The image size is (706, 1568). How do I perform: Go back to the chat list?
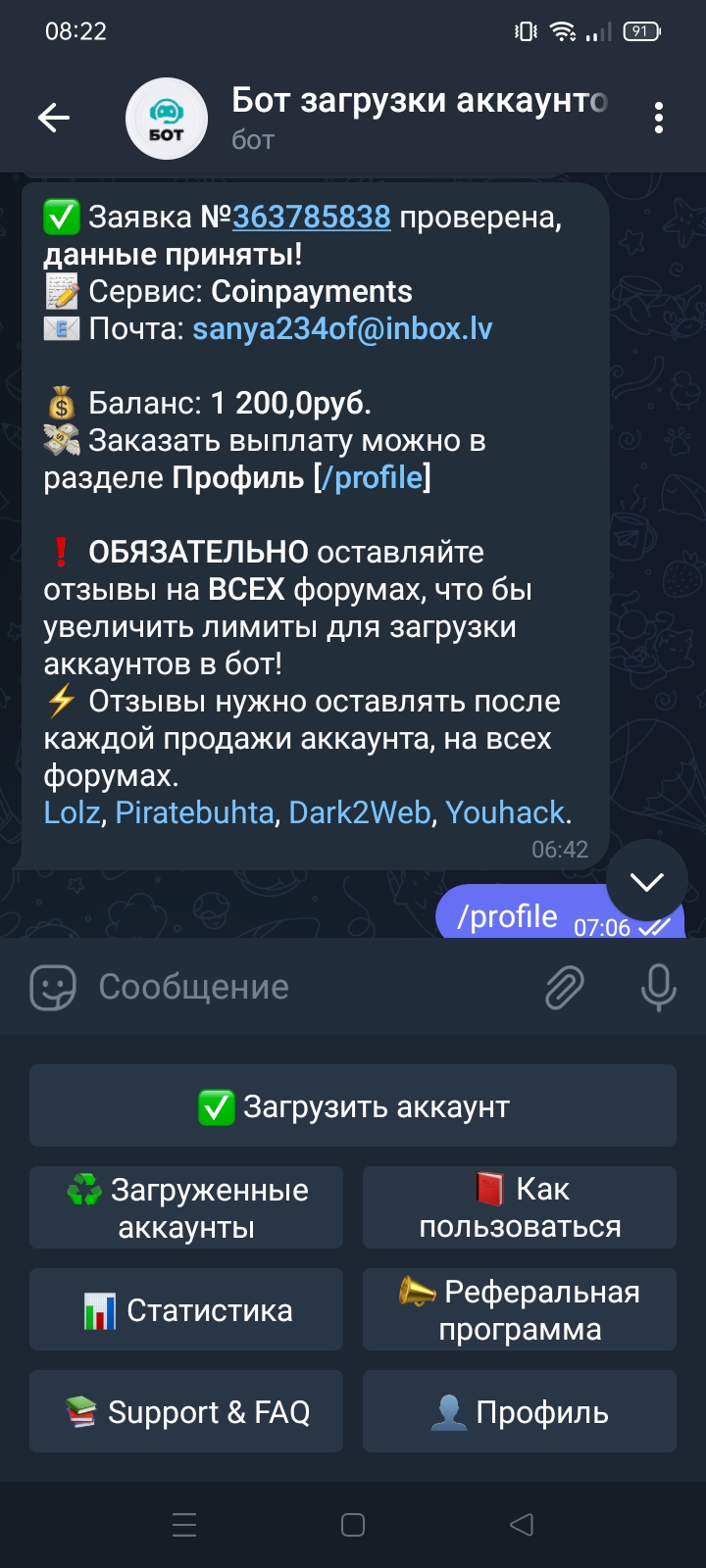click(54, 119)
